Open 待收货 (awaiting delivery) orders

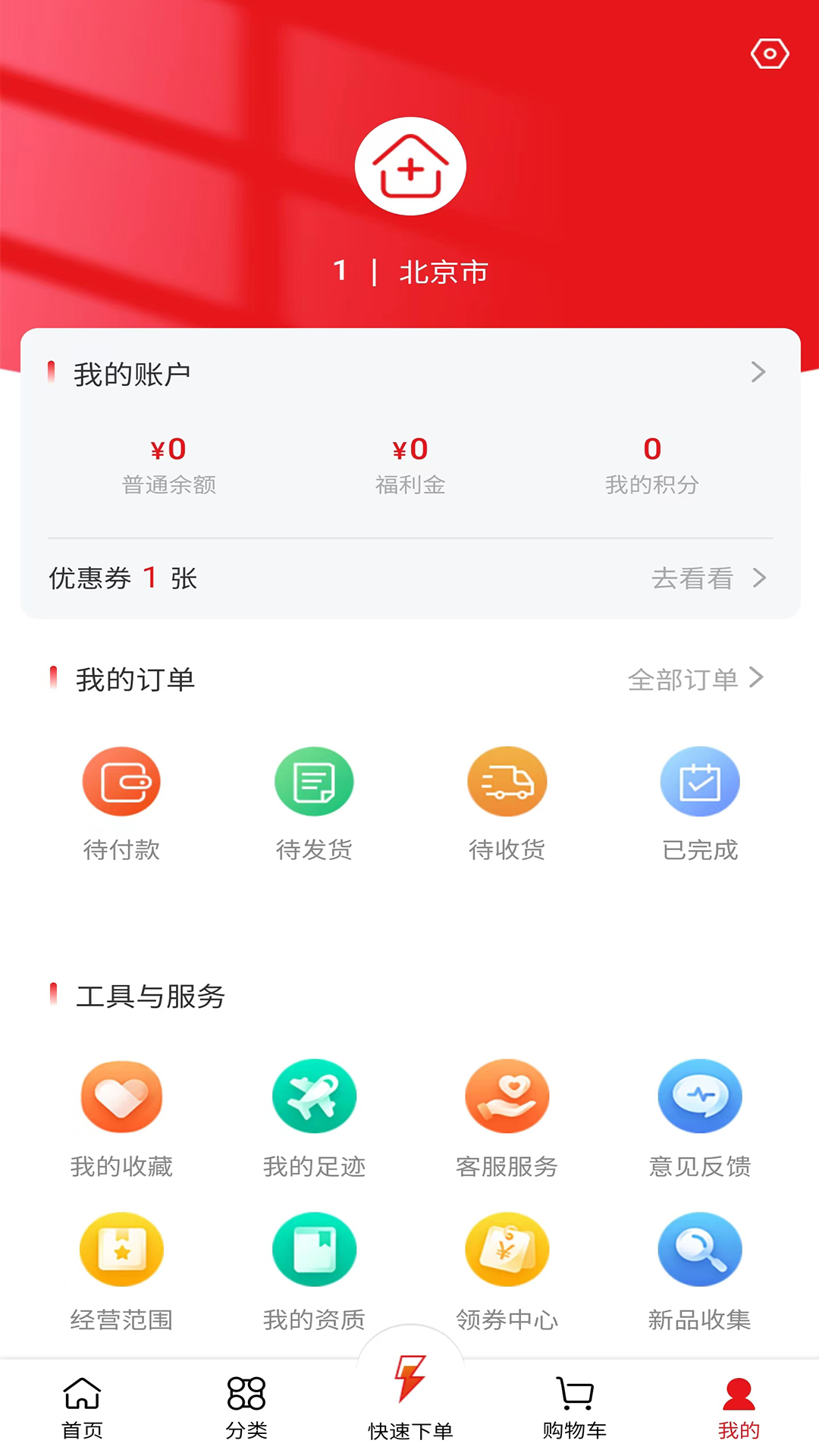point(507,781)
